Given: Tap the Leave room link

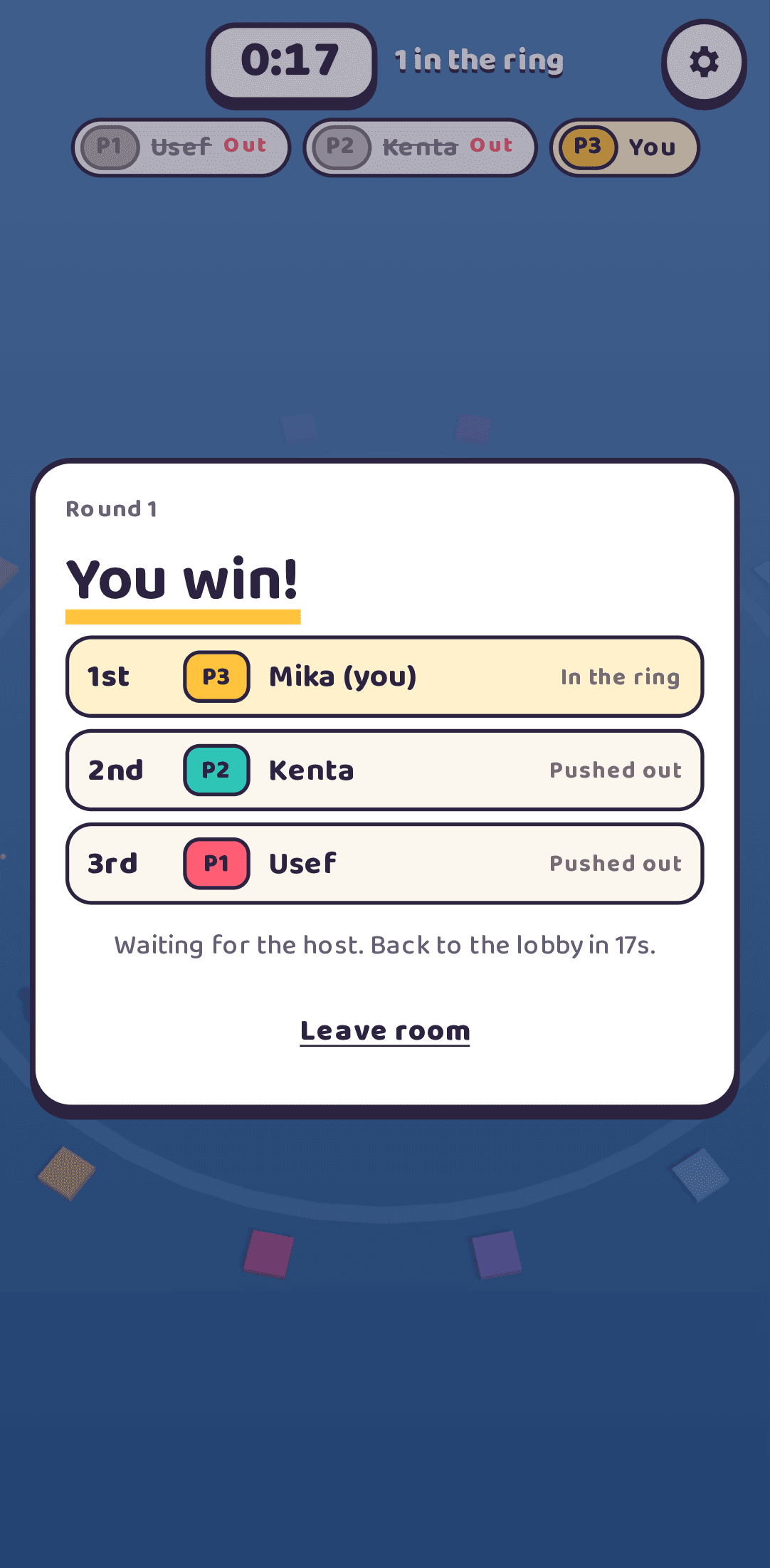Looking at the screenshot, I should coord(385,1030).
